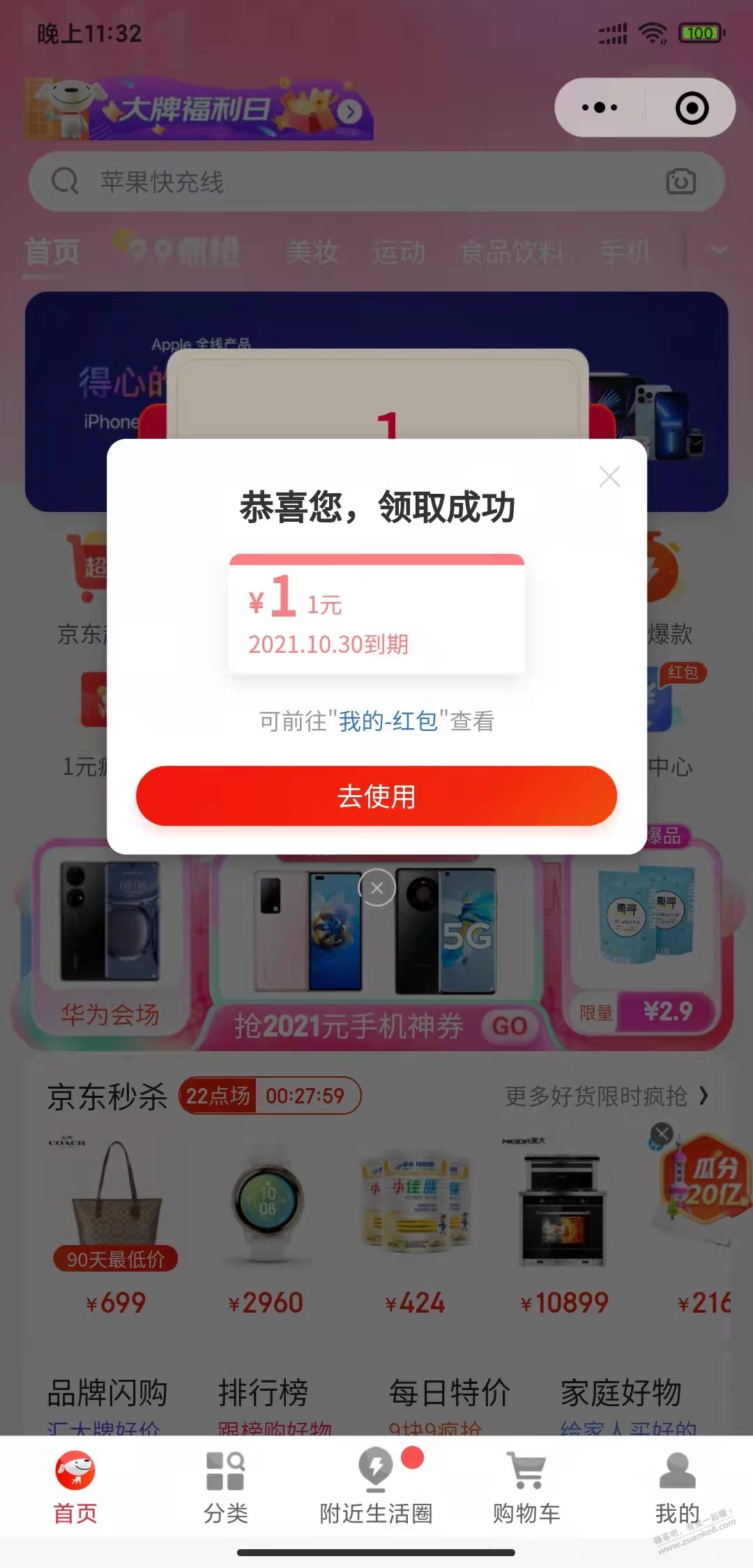Image resolution: width=753 pixels, height=1568 pixels.
Task: Close the mini program with the circle icon
Action: tap(692, 107)
